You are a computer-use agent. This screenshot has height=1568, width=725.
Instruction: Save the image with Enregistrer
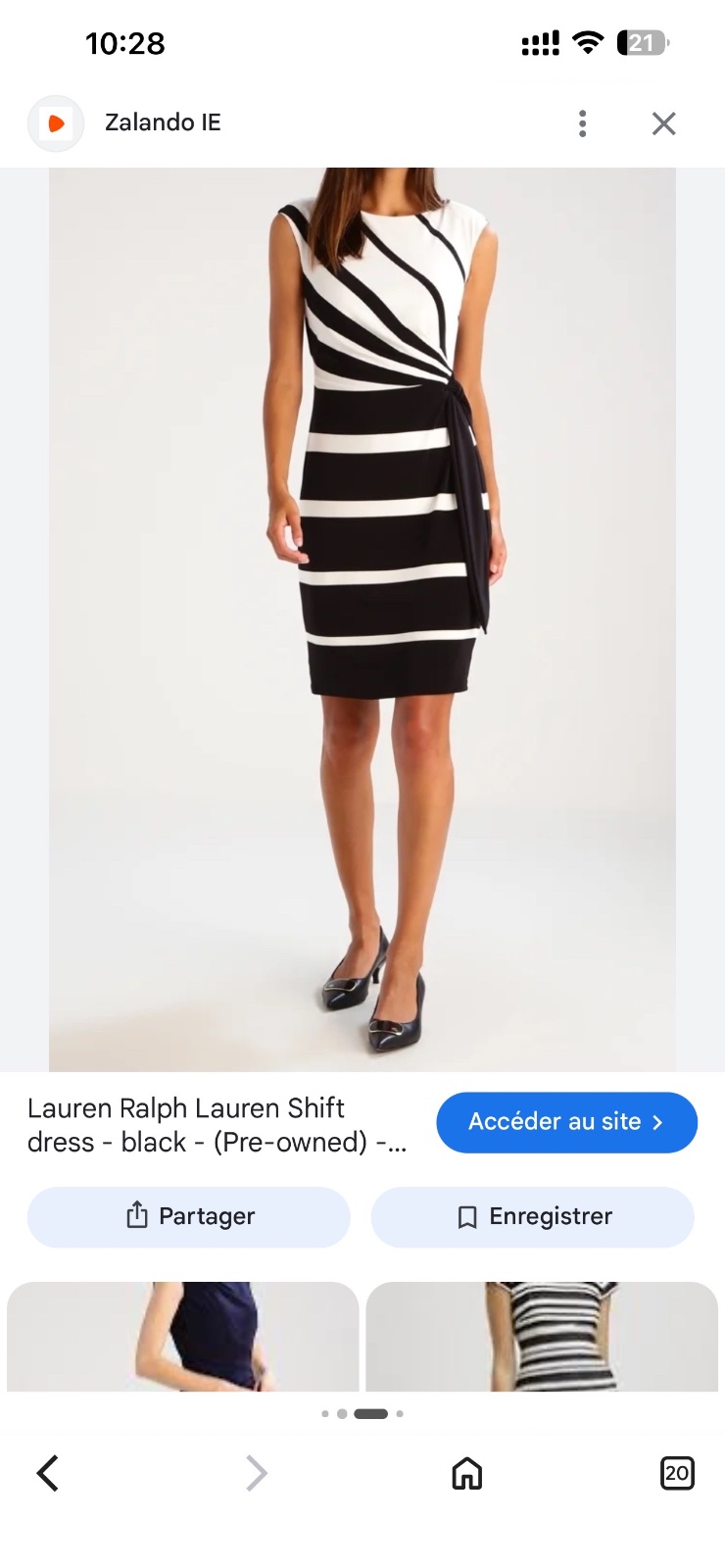(532, 1216)
